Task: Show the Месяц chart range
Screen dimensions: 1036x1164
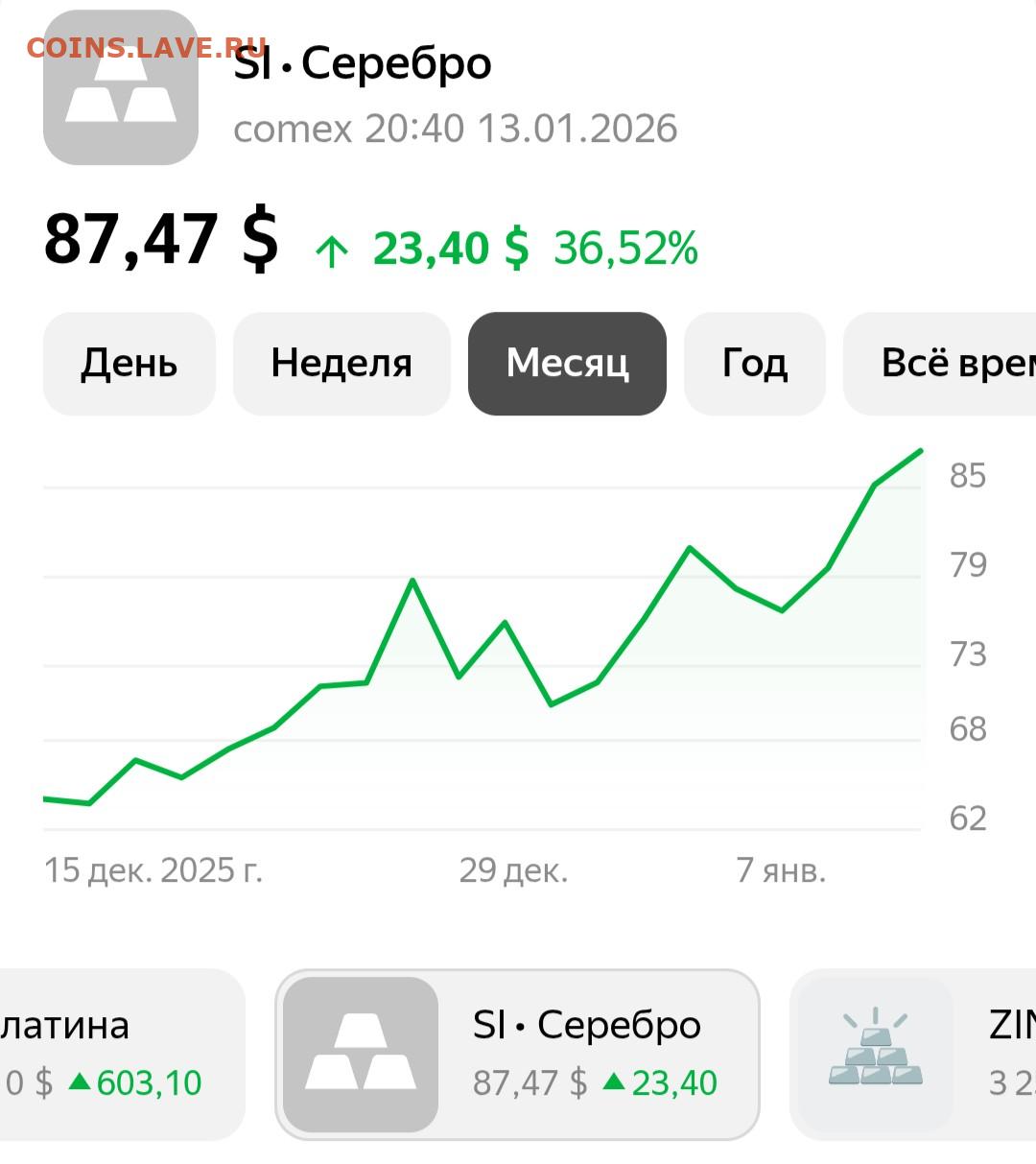Action: point(567,364)
